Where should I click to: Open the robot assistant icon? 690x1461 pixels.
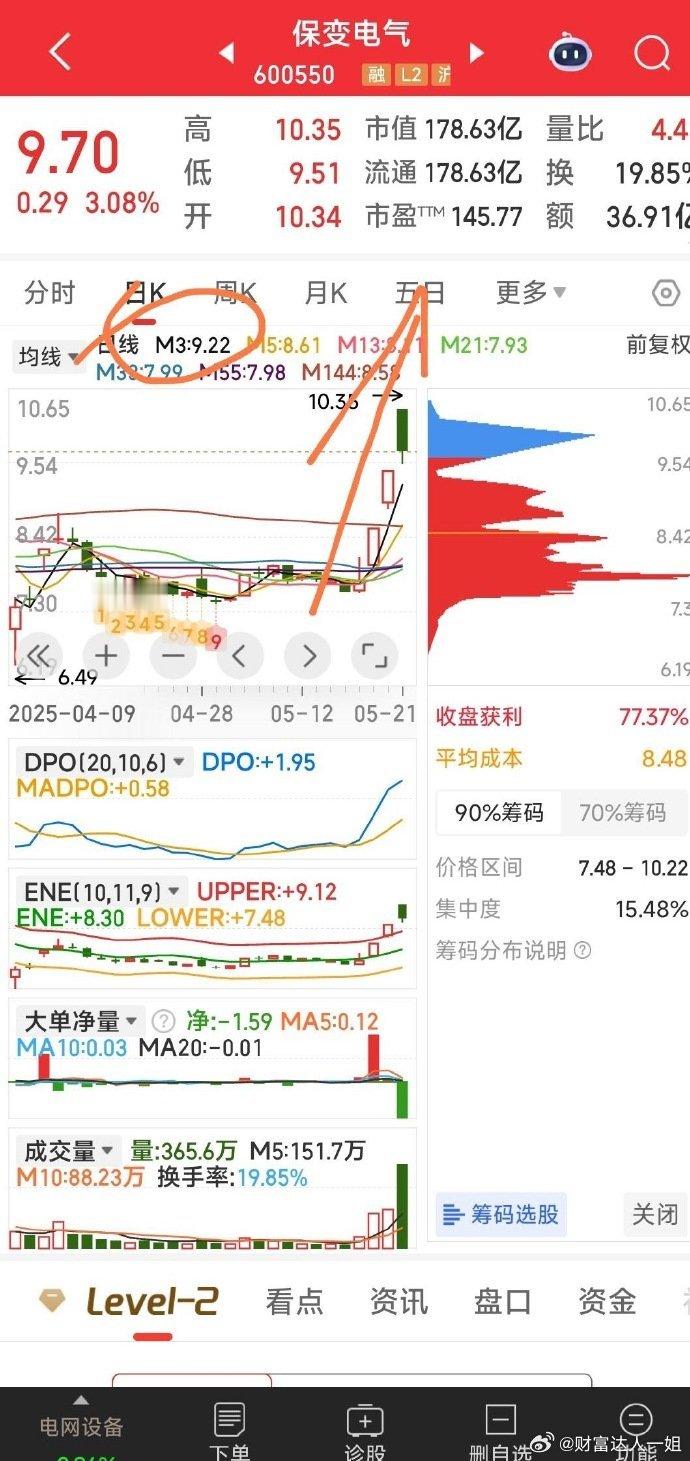[570, 51]
